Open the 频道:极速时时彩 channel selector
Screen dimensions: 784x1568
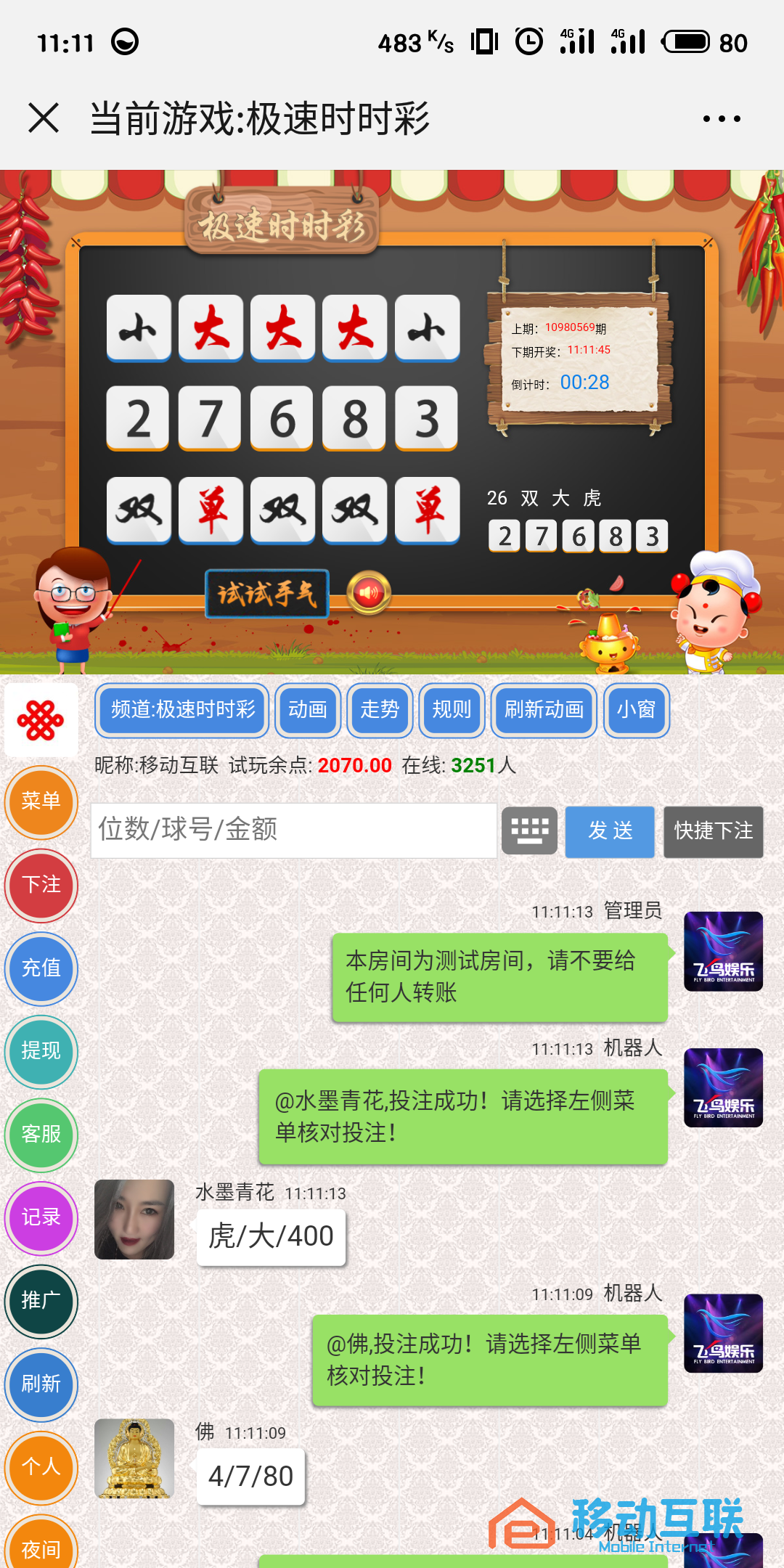pyautogui.click(x=182, y=710)
